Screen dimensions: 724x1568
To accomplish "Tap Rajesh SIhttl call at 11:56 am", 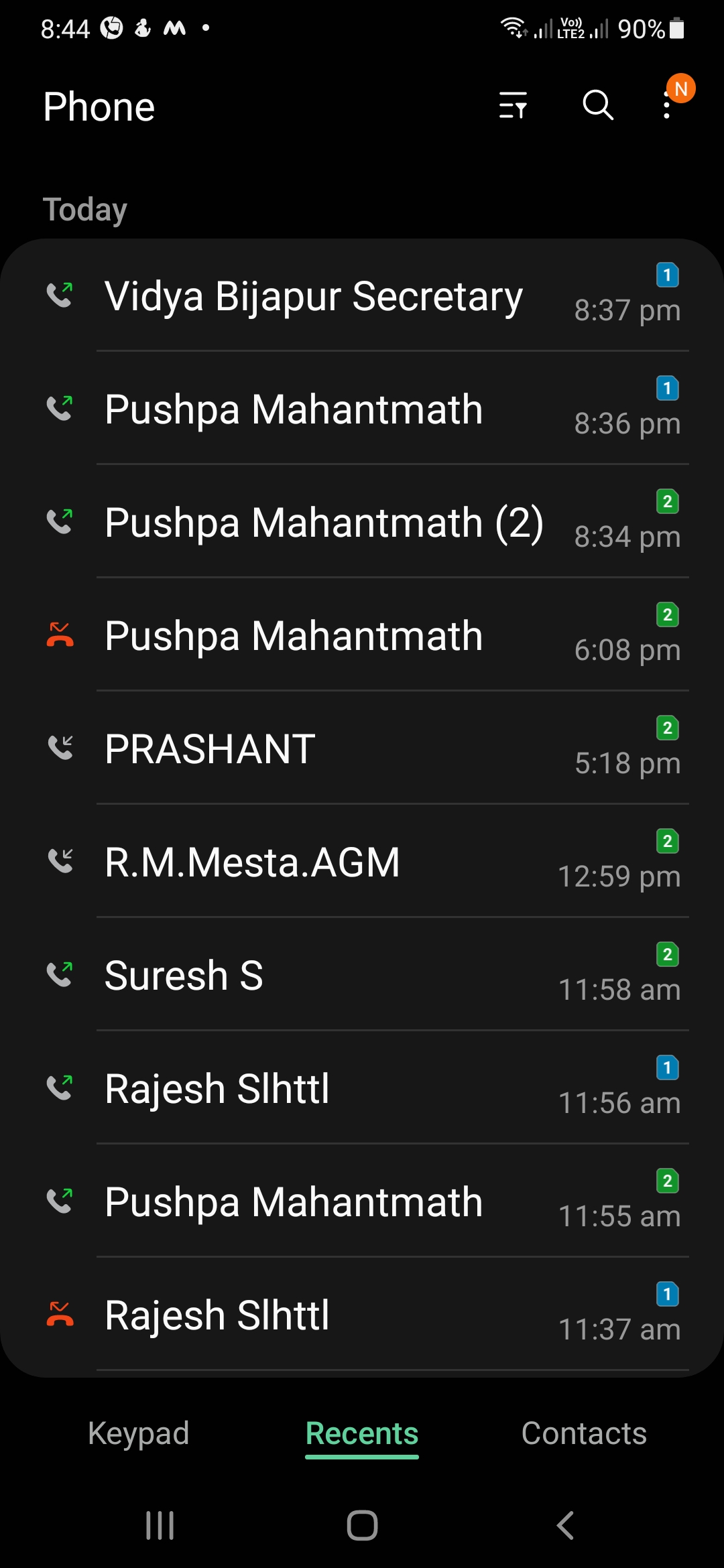I will pos(217,1089).
